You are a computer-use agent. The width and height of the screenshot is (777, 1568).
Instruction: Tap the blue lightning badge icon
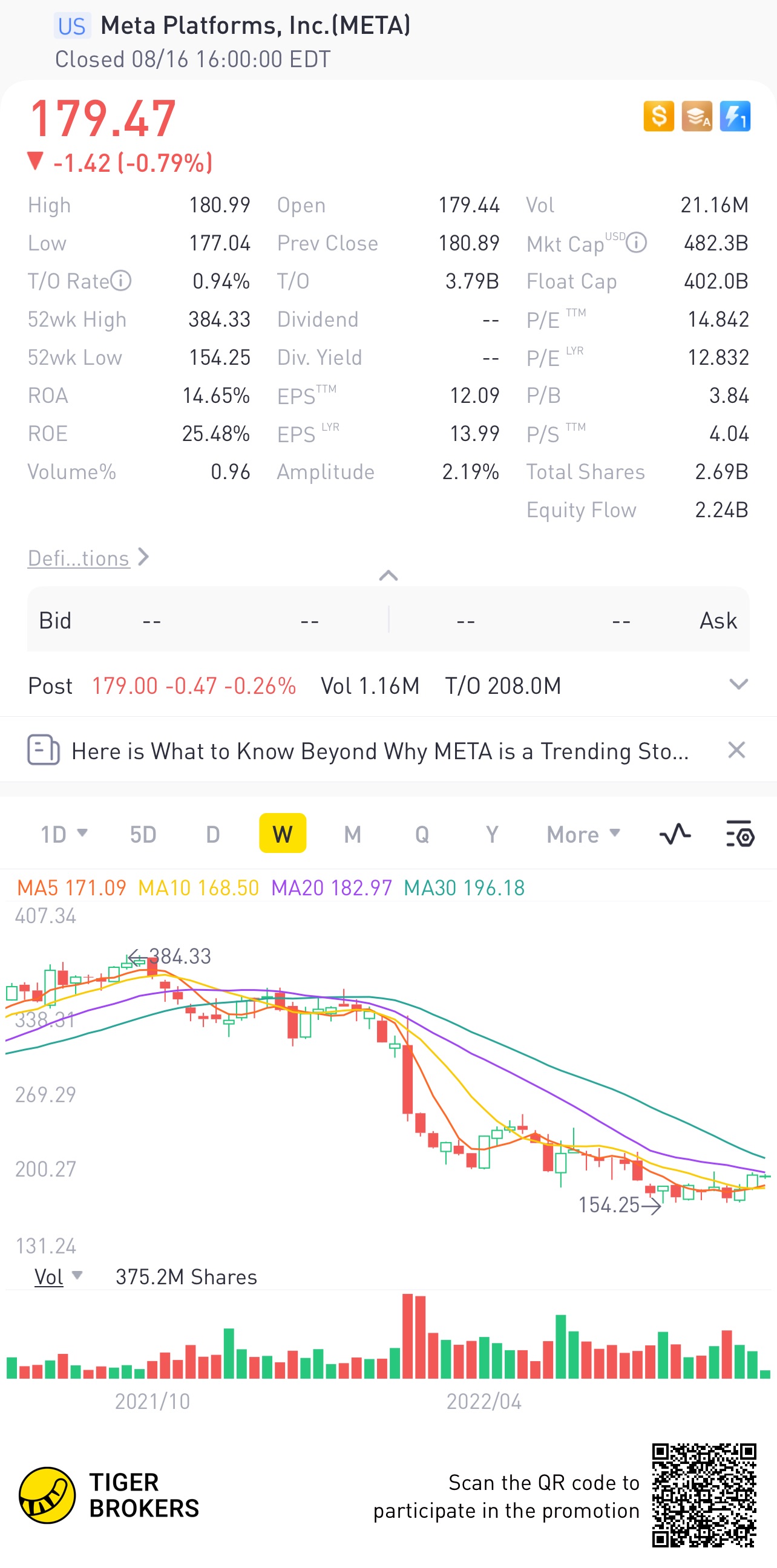pos(735,116)
